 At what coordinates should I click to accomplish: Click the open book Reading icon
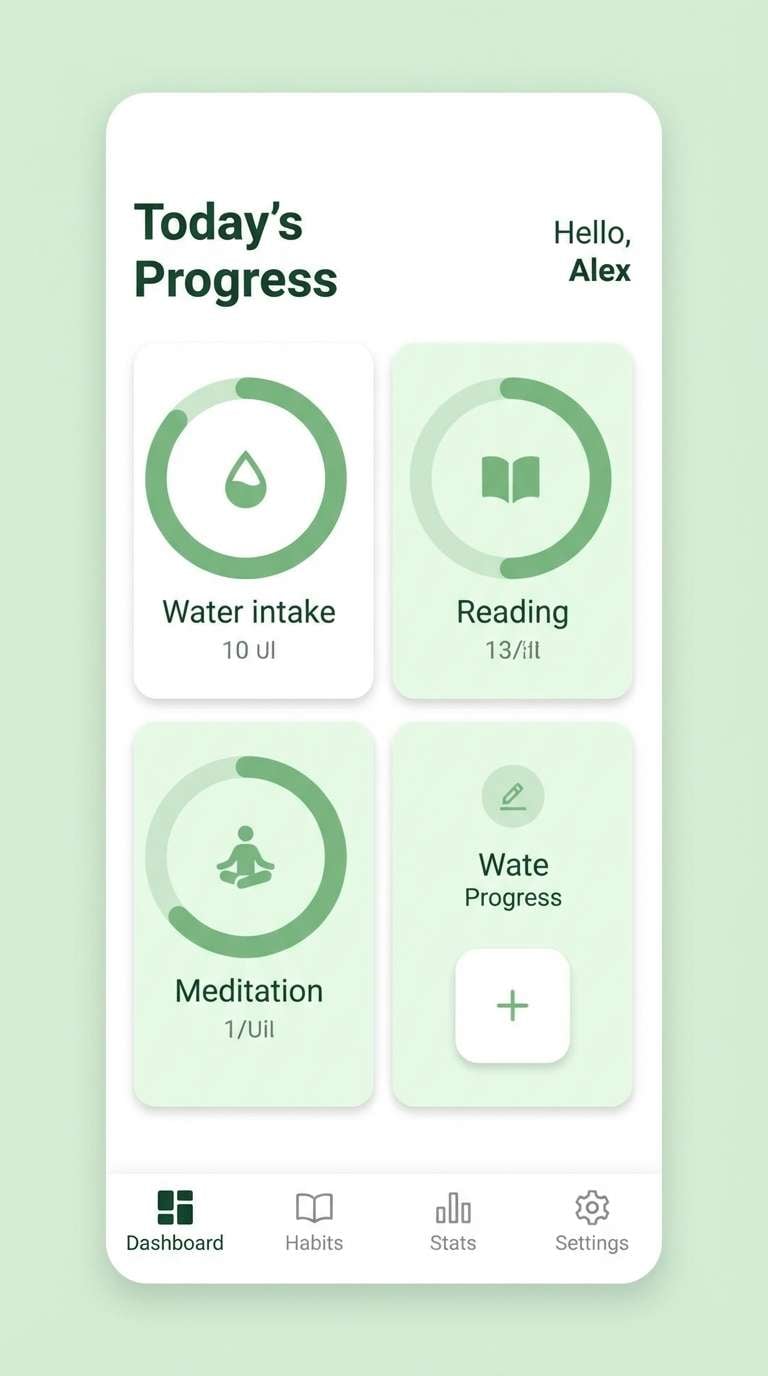point(512,478)
